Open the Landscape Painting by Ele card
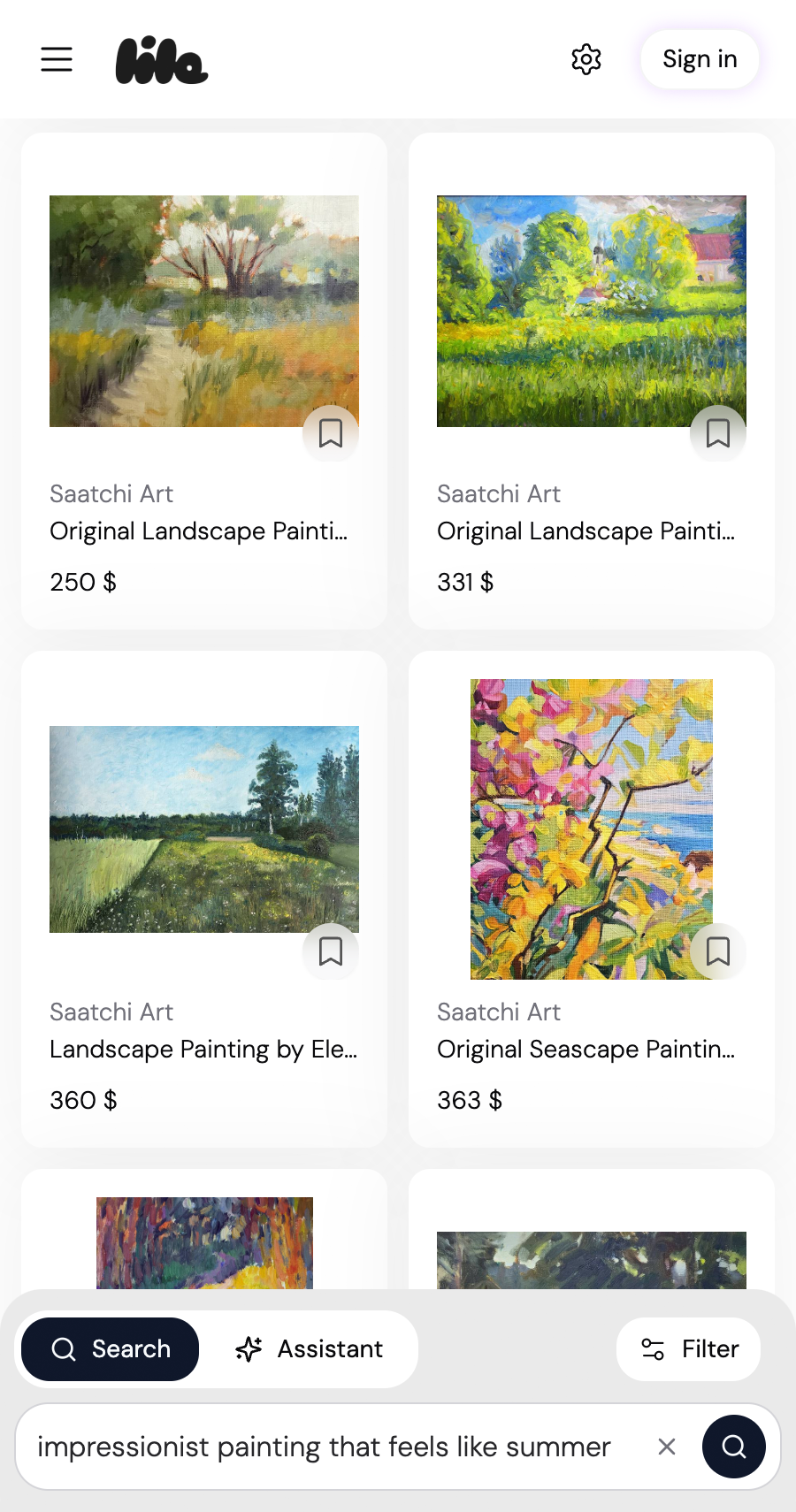The height and width of the screenshot is (1512, 796). 203,829
